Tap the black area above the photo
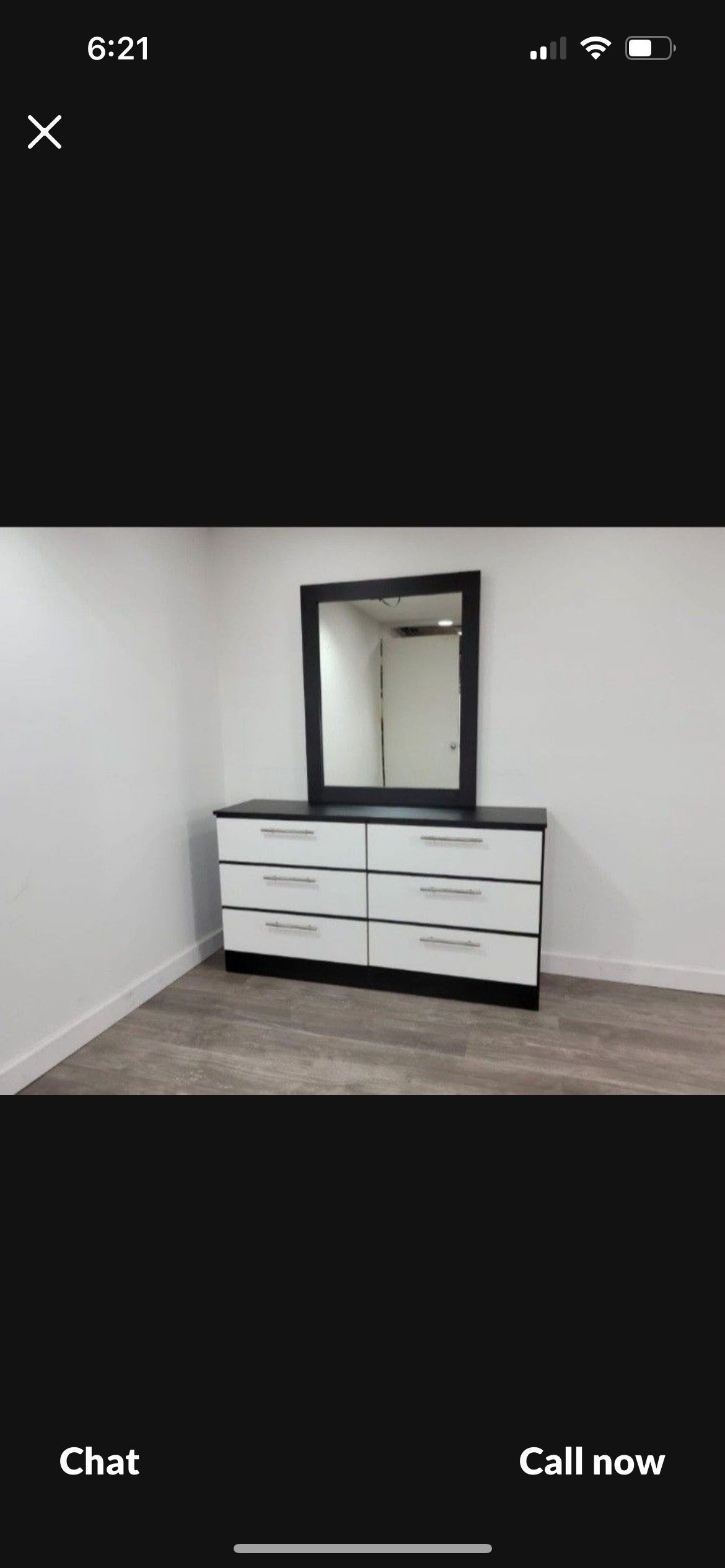The height and width of the screenshot is (1568, 725). point(362,341)
